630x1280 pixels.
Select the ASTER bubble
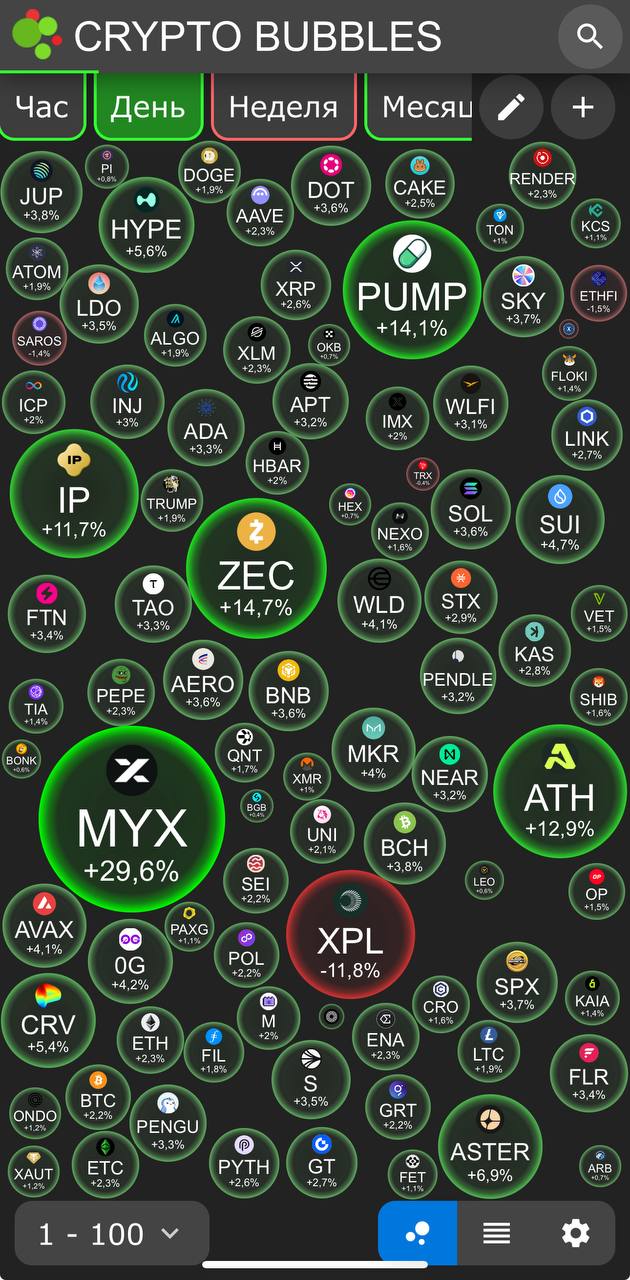pos(490,1147)
